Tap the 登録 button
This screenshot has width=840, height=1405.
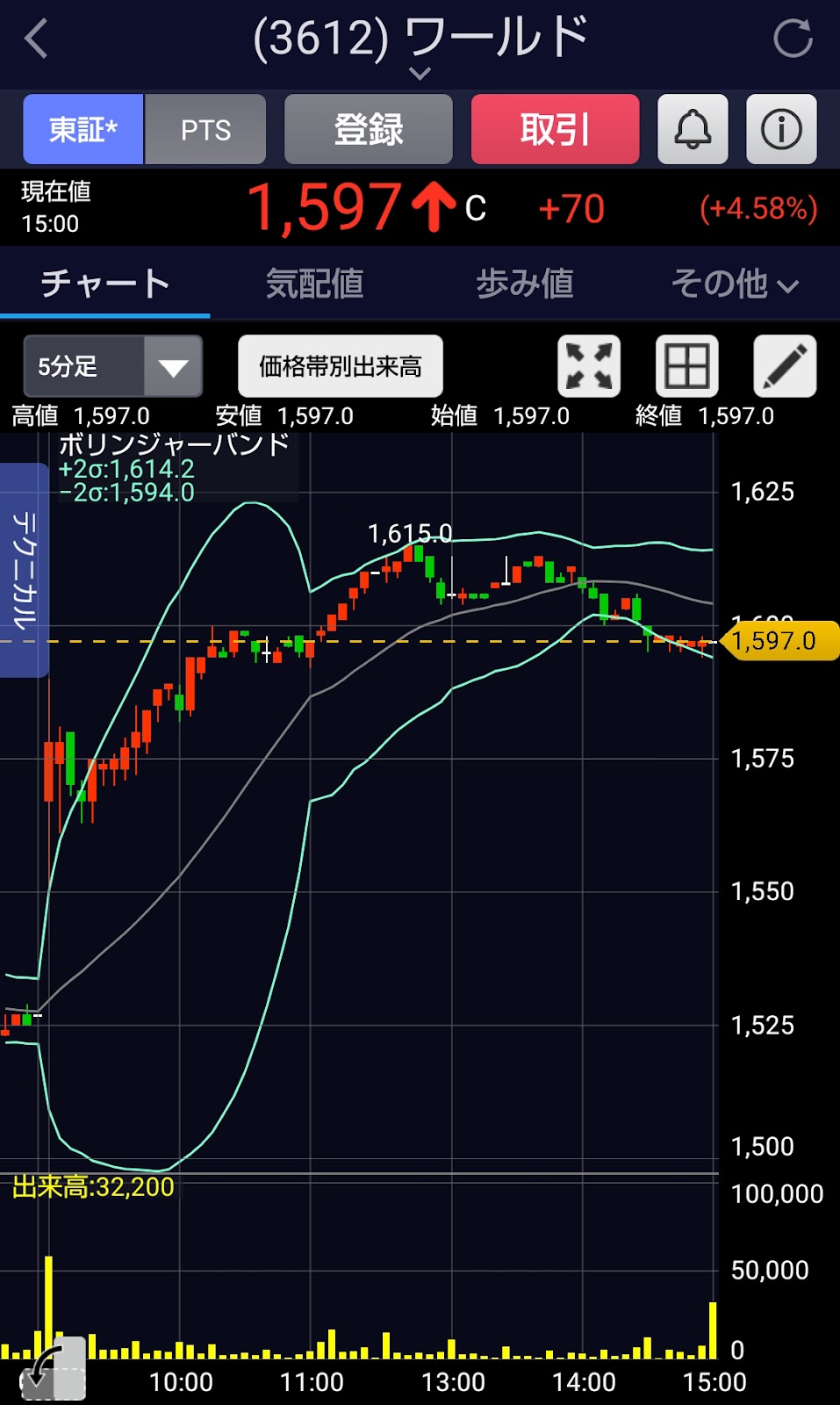click(x=369, y=130)
